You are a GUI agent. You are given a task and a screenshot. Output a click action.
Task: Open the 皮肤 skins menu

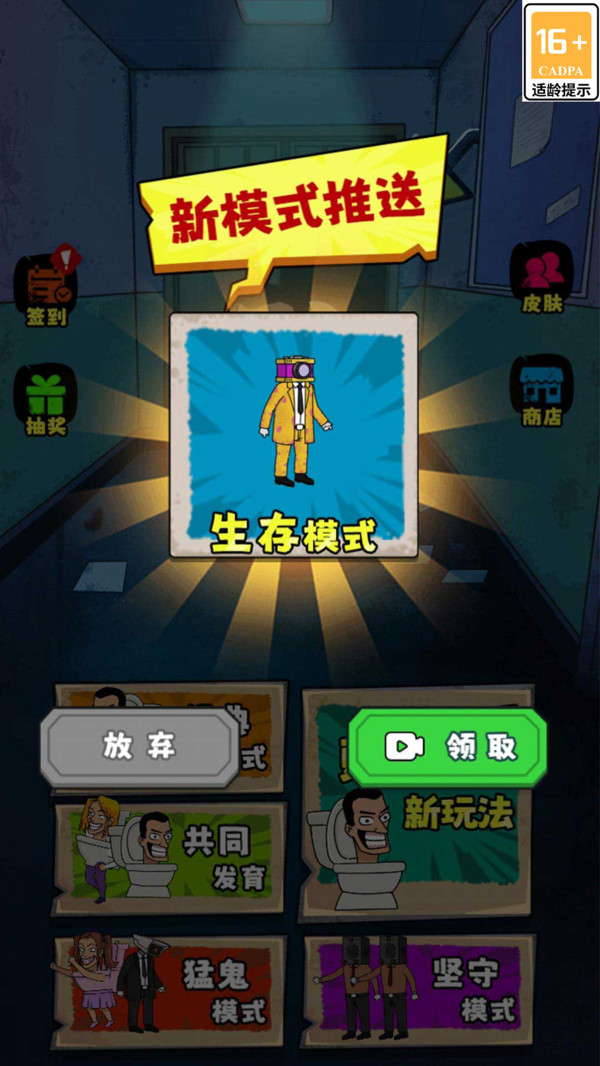tap(542, 277)
